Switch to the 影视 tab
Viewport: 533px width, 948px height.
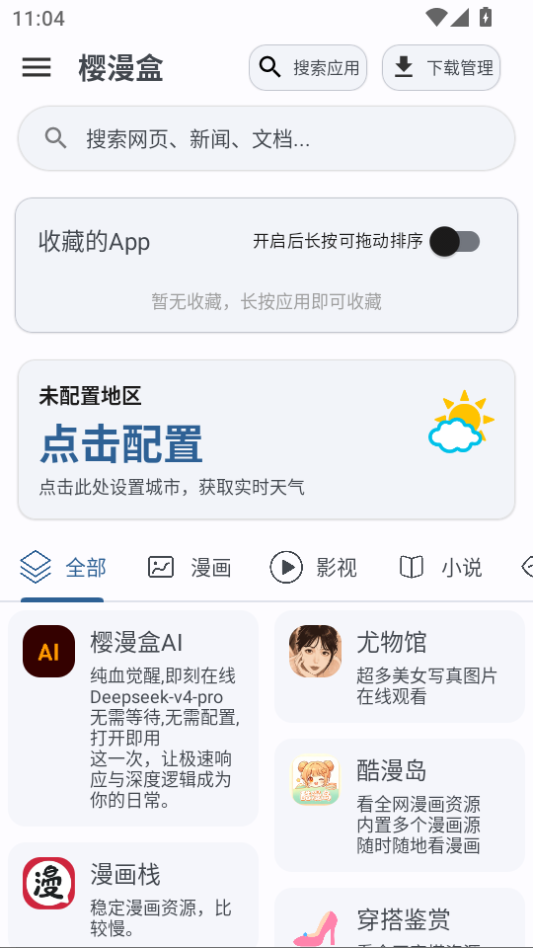pyautogui.click(x=313, y=568)
